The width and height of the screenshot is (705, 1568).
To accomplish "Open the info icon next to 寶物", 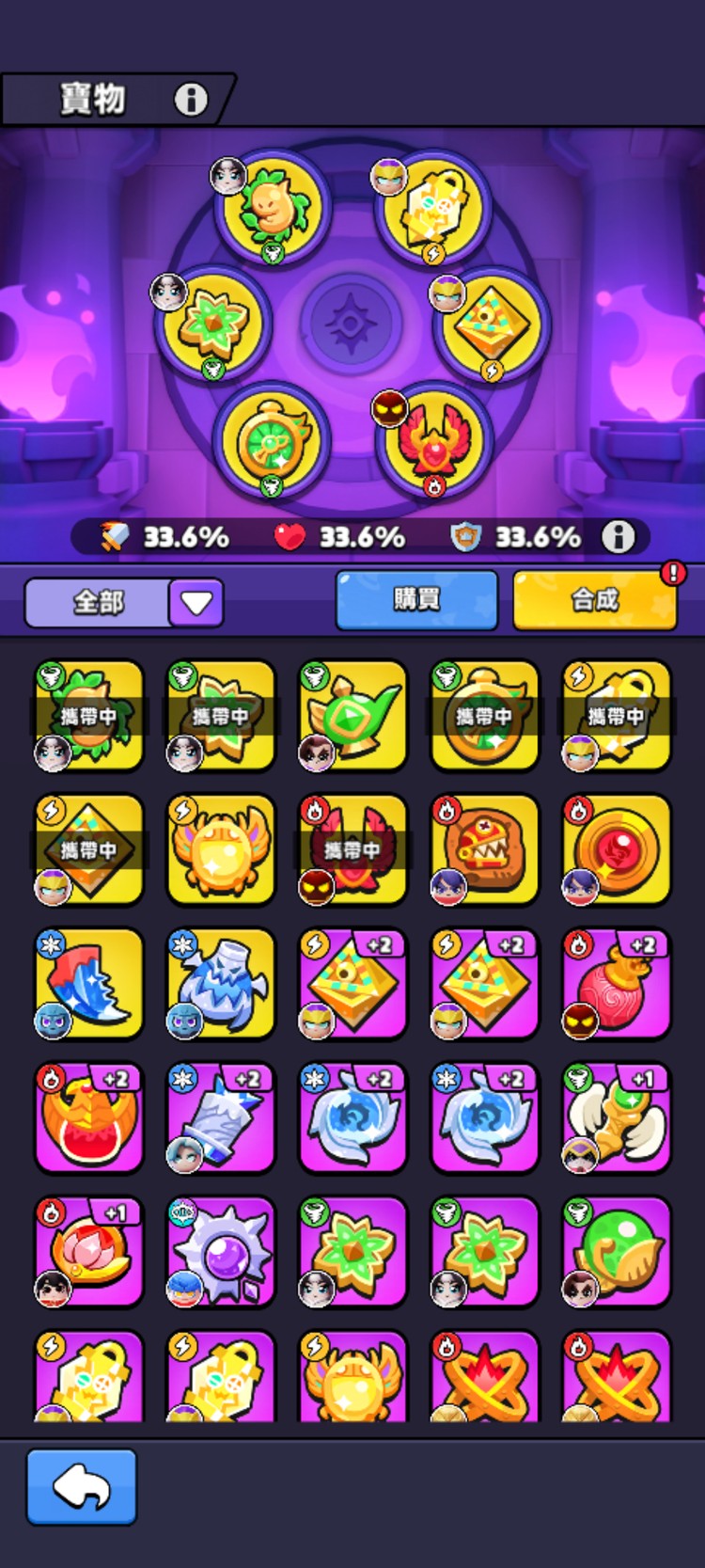I will (x=191, y=99).
